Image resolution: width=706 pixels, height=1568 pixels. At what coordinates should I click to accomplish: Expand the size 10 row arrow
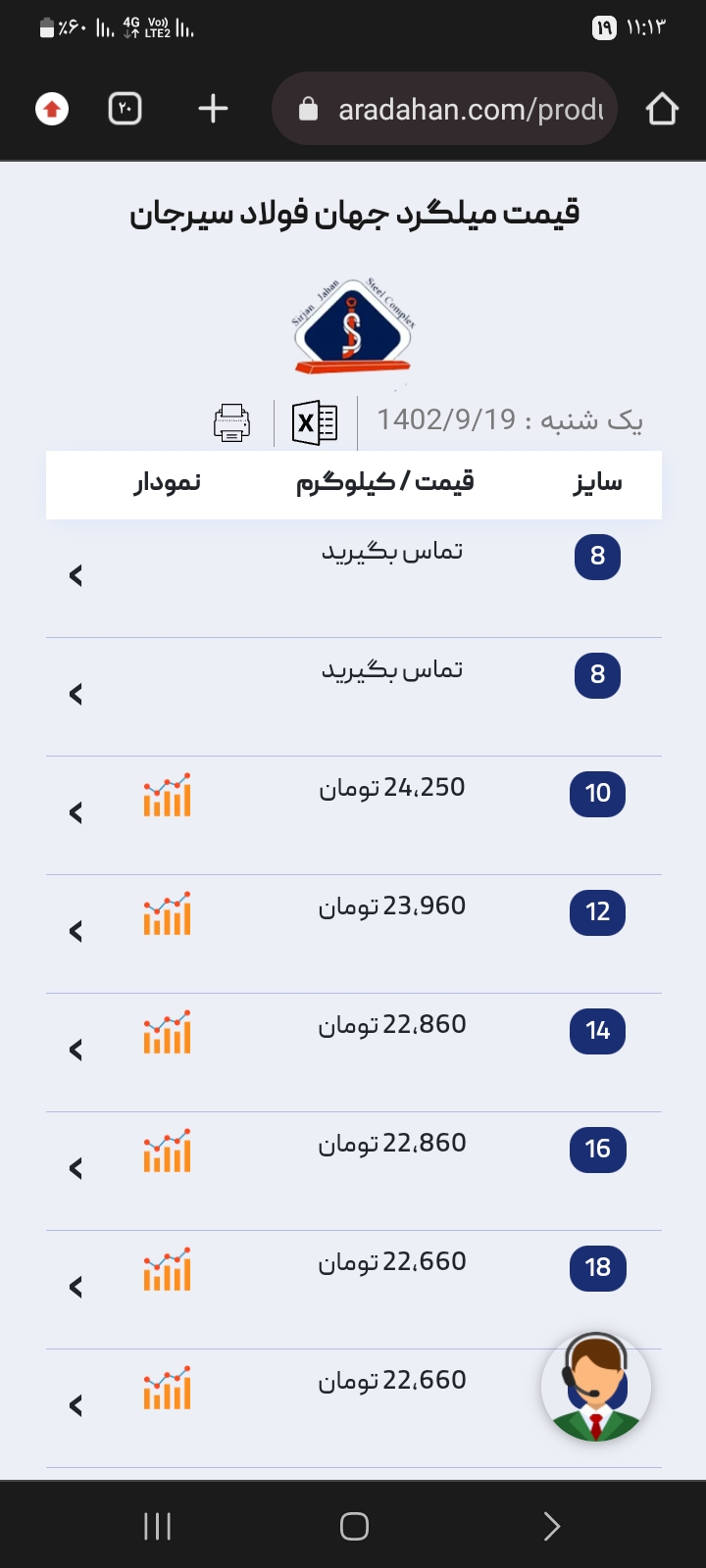[76, 812]
